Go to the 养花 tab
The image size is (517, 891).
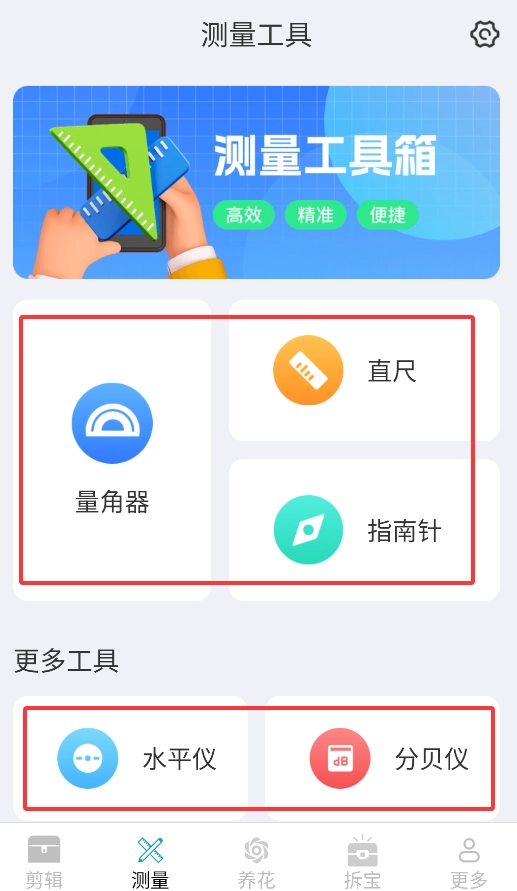coord(256,861)
